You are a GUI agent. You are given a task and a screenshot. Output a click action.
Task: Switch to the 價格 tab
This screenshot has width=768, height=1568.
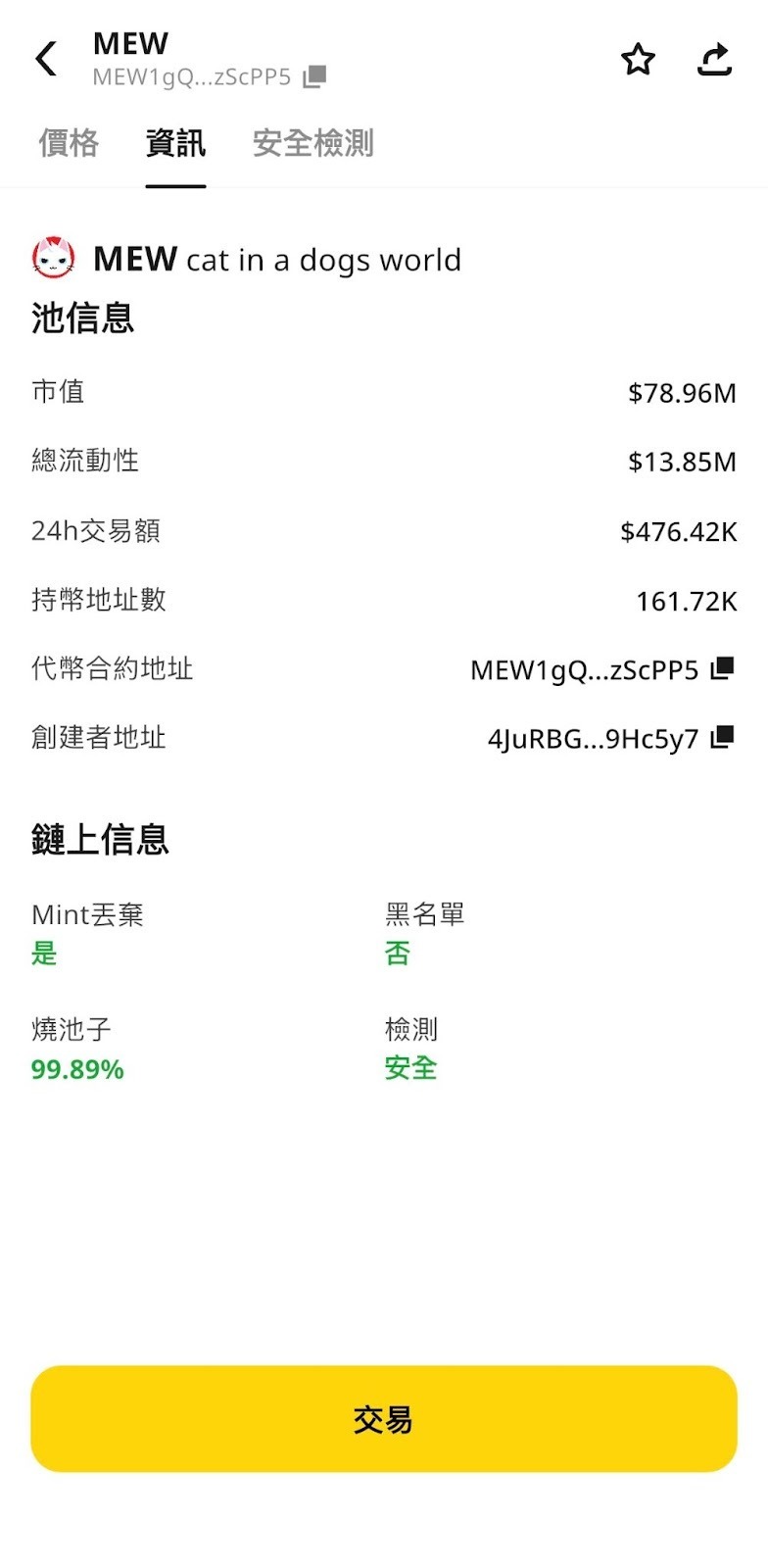[x=69, y=143]
